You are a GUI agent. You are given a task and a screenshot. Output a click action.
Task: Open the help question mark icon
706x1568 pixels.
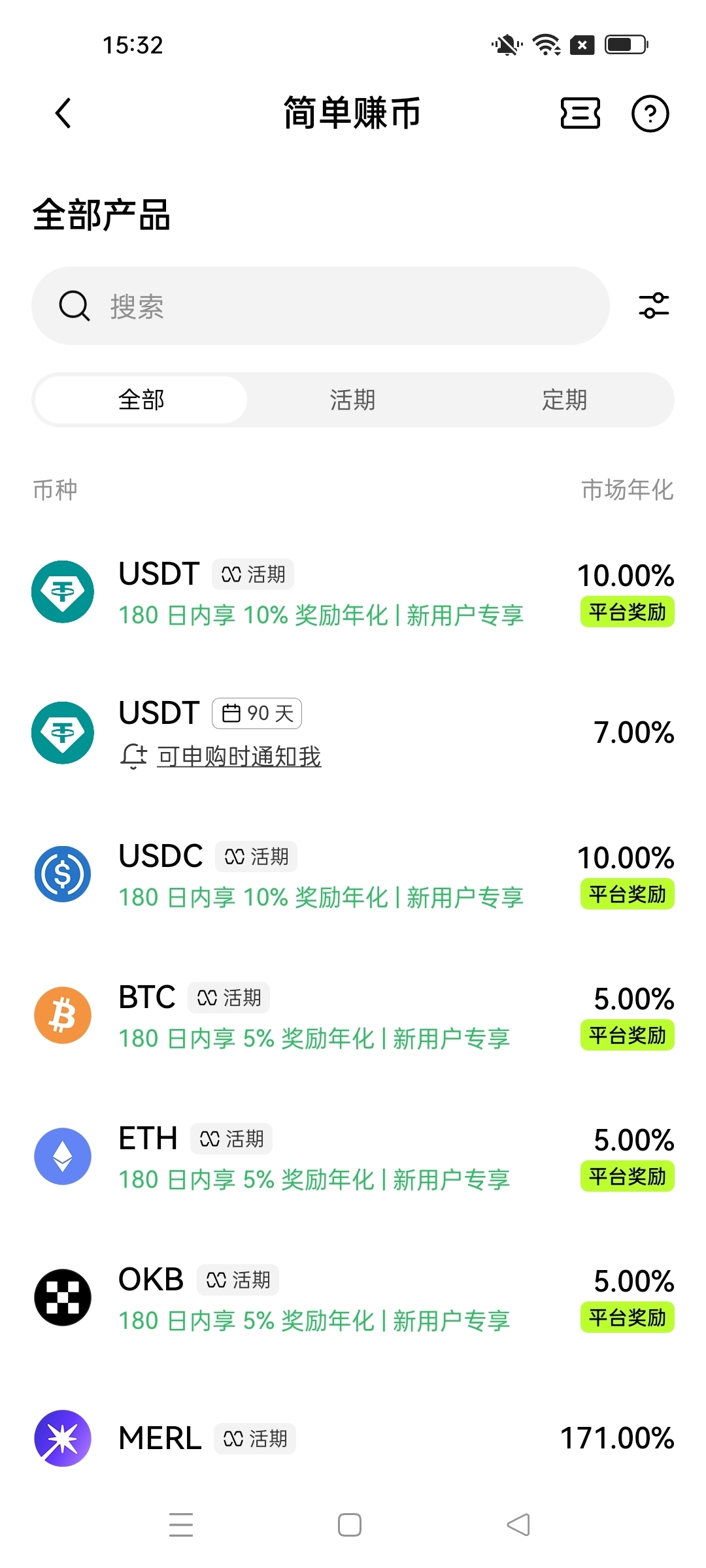click(x=651, y=112)
